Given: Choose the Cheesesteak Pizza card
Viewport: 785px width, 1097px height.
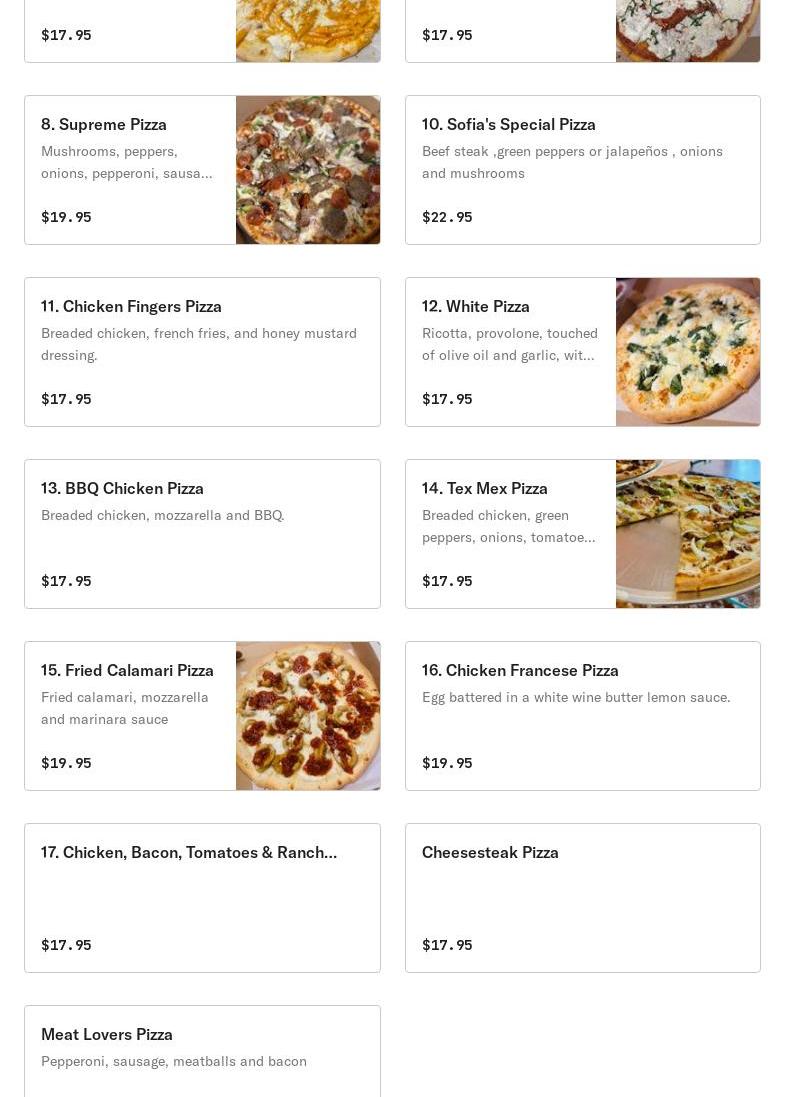Looking at the screenshot, I should point(582,898).
